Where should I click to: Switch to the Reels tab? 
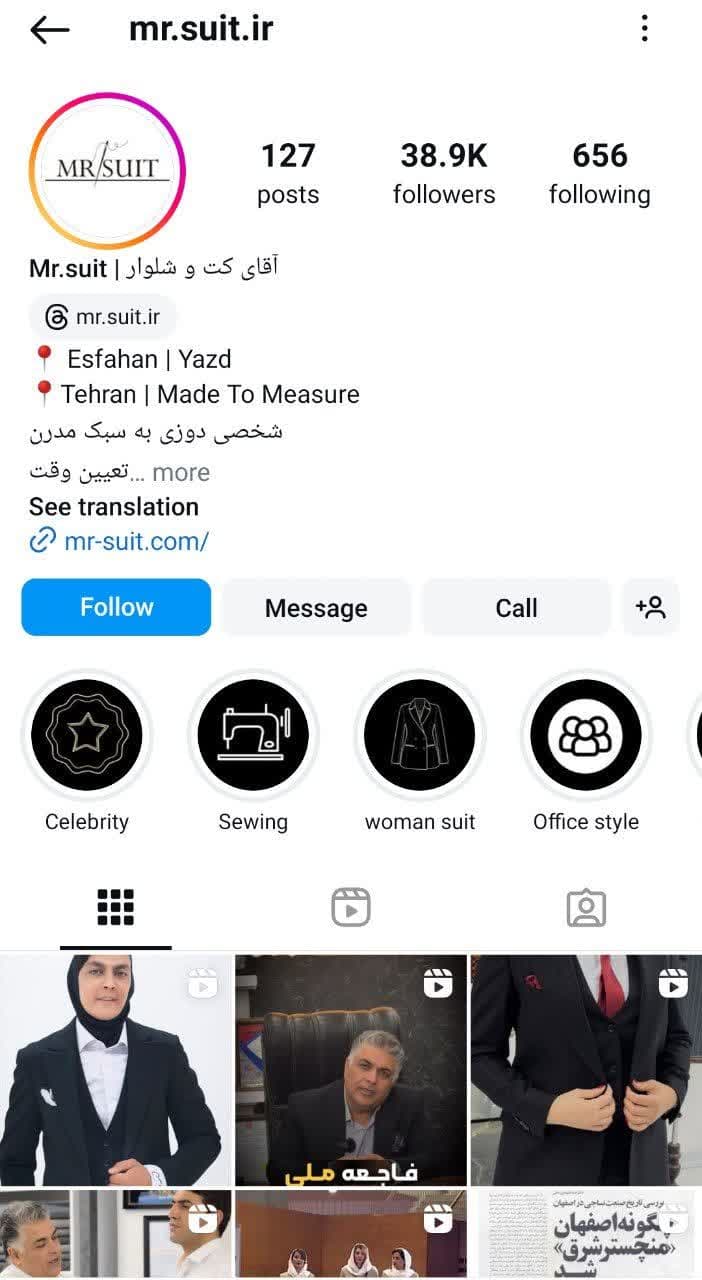coord(351,908)
